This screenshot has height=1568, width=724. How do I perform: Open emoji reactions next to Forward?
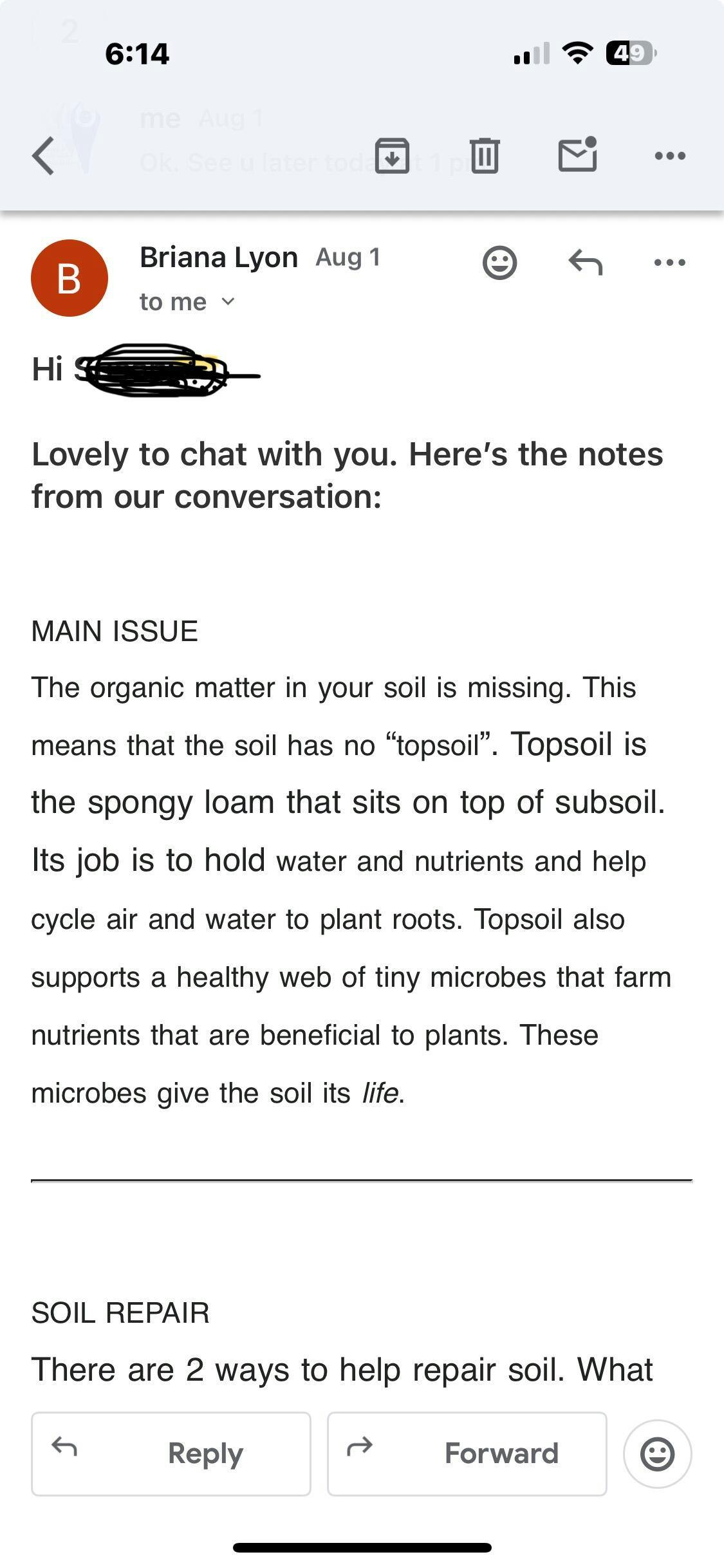[x=658, y=1453]
